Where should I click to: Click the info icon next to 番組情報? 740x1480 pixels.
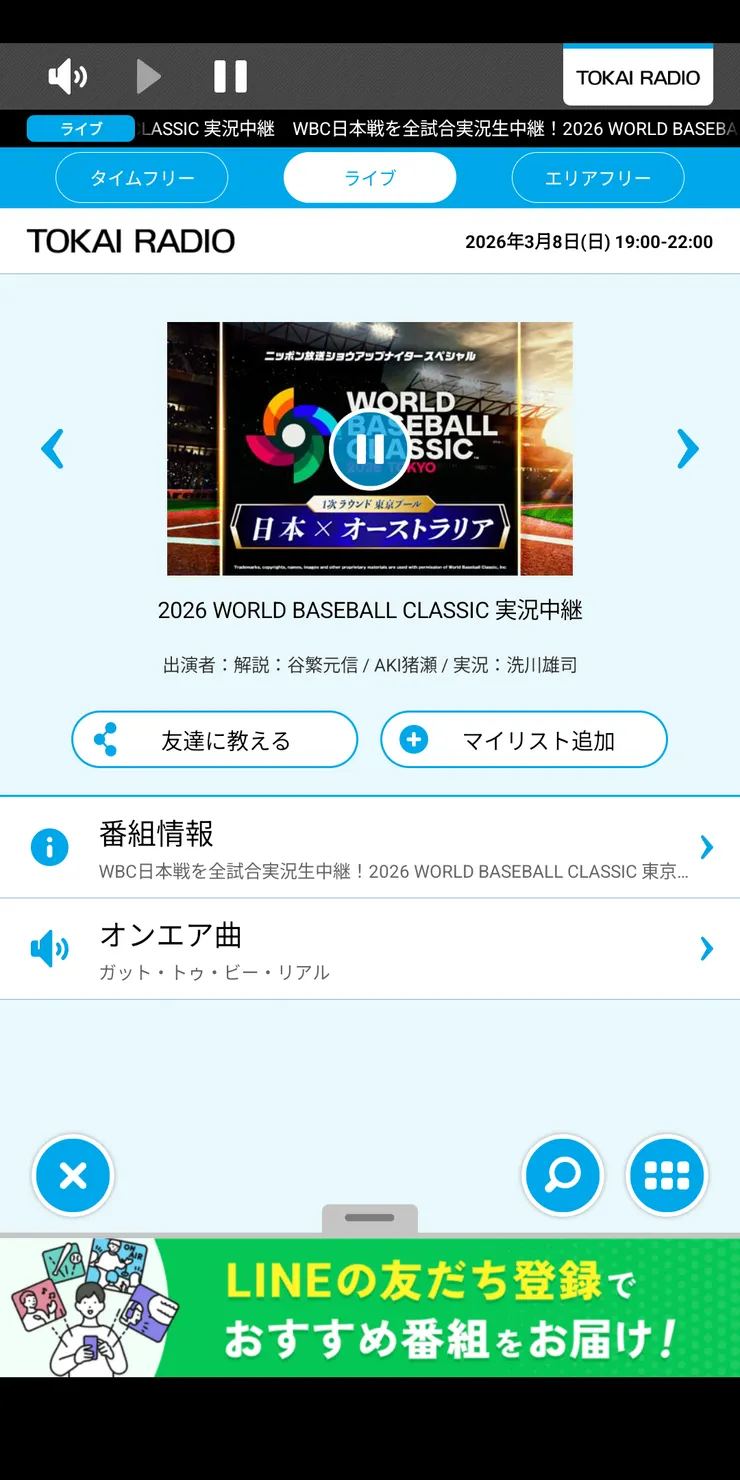pyautogui.click(x=50, y=846)
